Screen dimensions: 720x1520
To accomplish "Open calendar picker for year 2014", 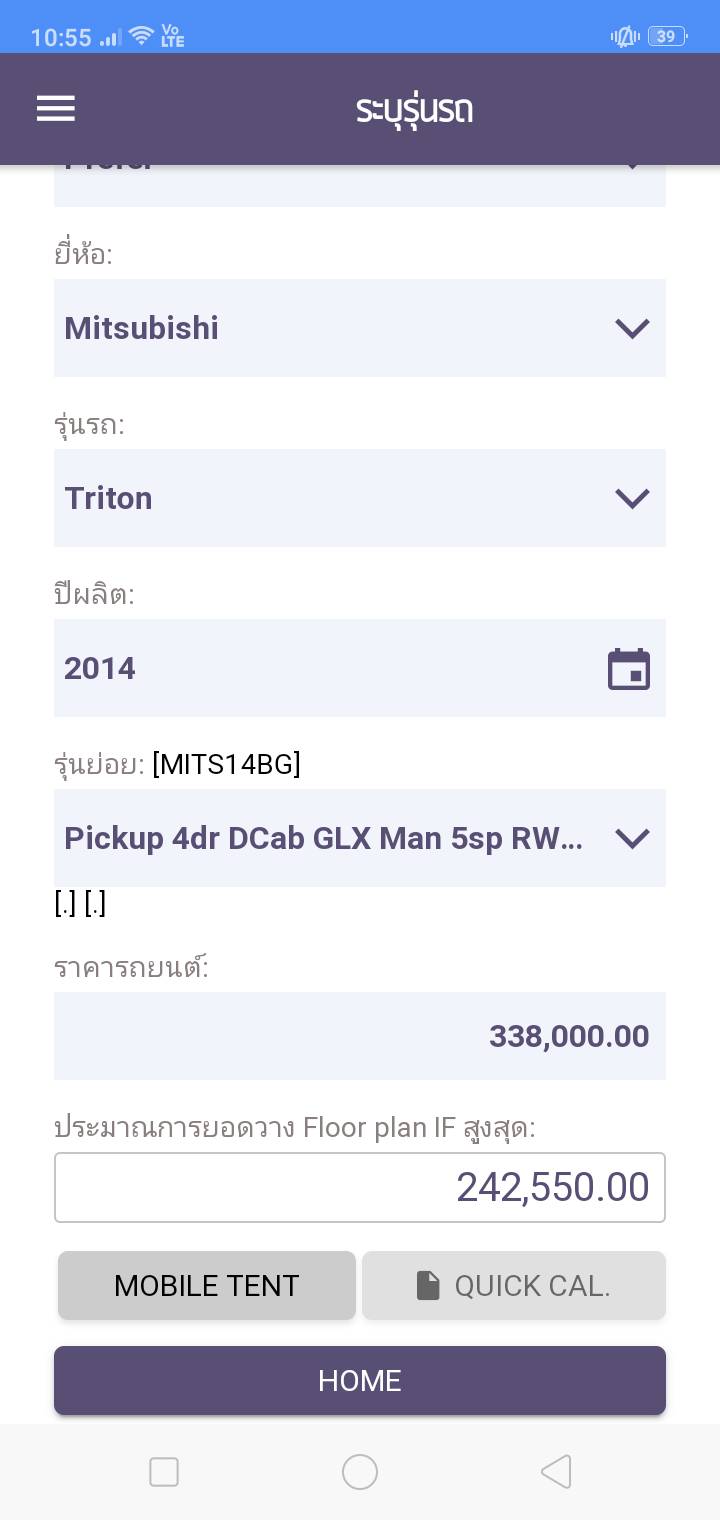I will 628,669.
